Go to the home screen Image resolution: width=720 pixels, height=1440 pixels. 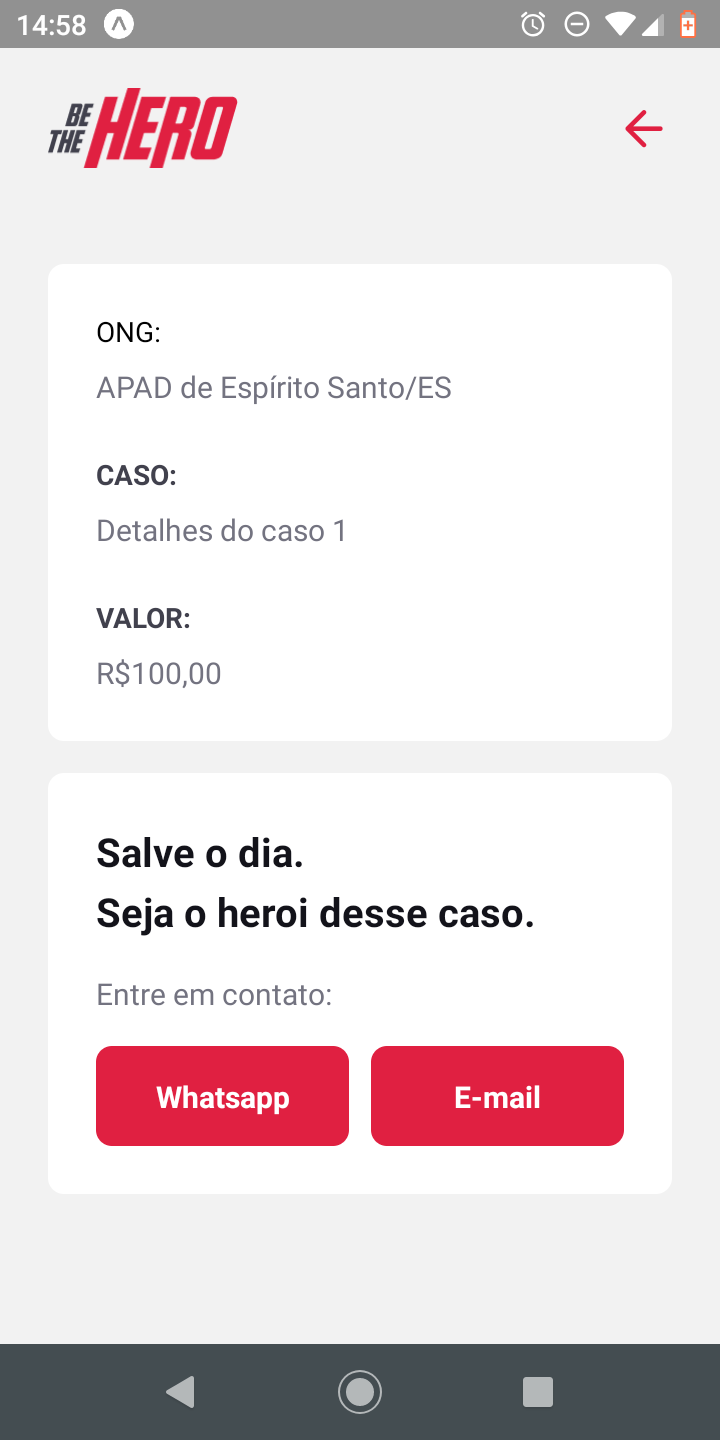pyautogui.click(x=360, y=1391)
